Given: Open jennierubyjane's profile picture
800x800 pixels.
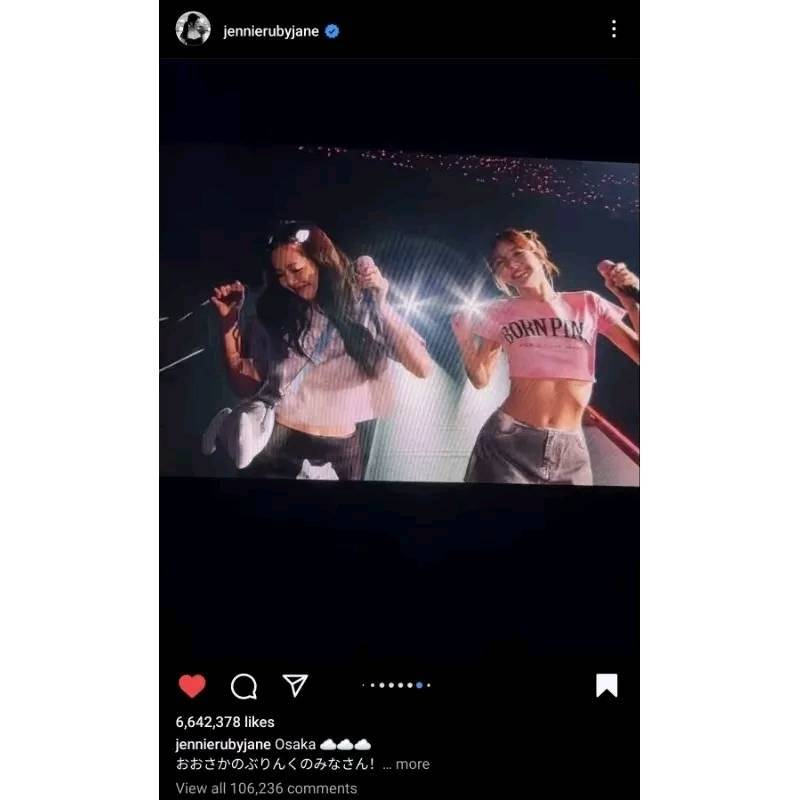Looking at the screenshot, I should coord(193,29).
